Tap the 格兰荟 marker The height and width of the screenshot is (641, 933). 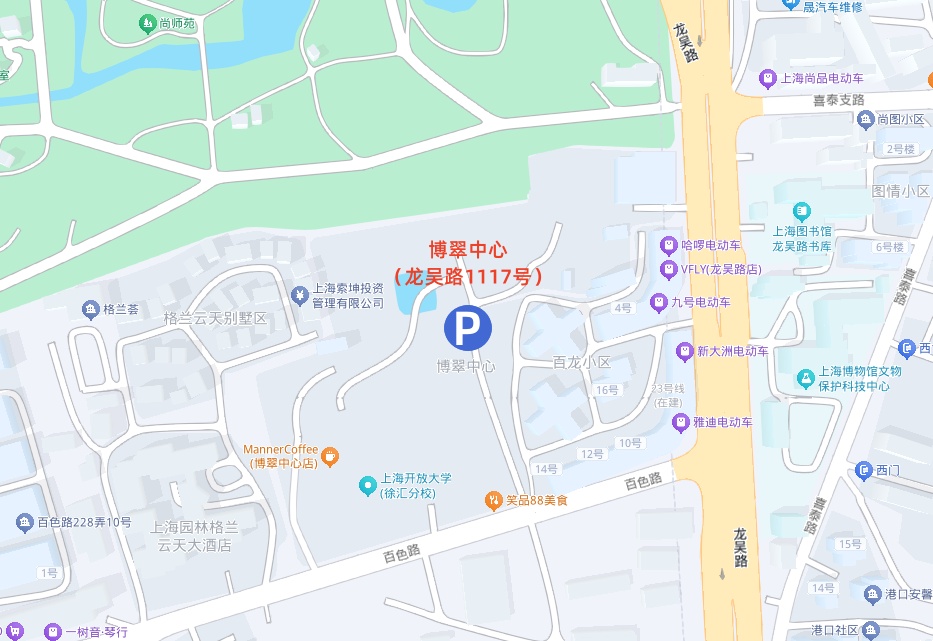[x=91, y=309]
